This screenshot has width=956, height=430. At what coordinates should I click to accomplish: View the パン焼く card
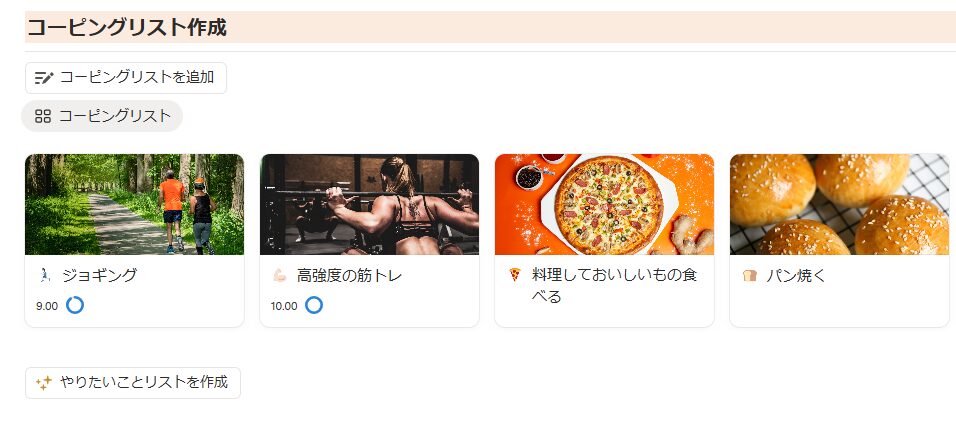(839, 240)
